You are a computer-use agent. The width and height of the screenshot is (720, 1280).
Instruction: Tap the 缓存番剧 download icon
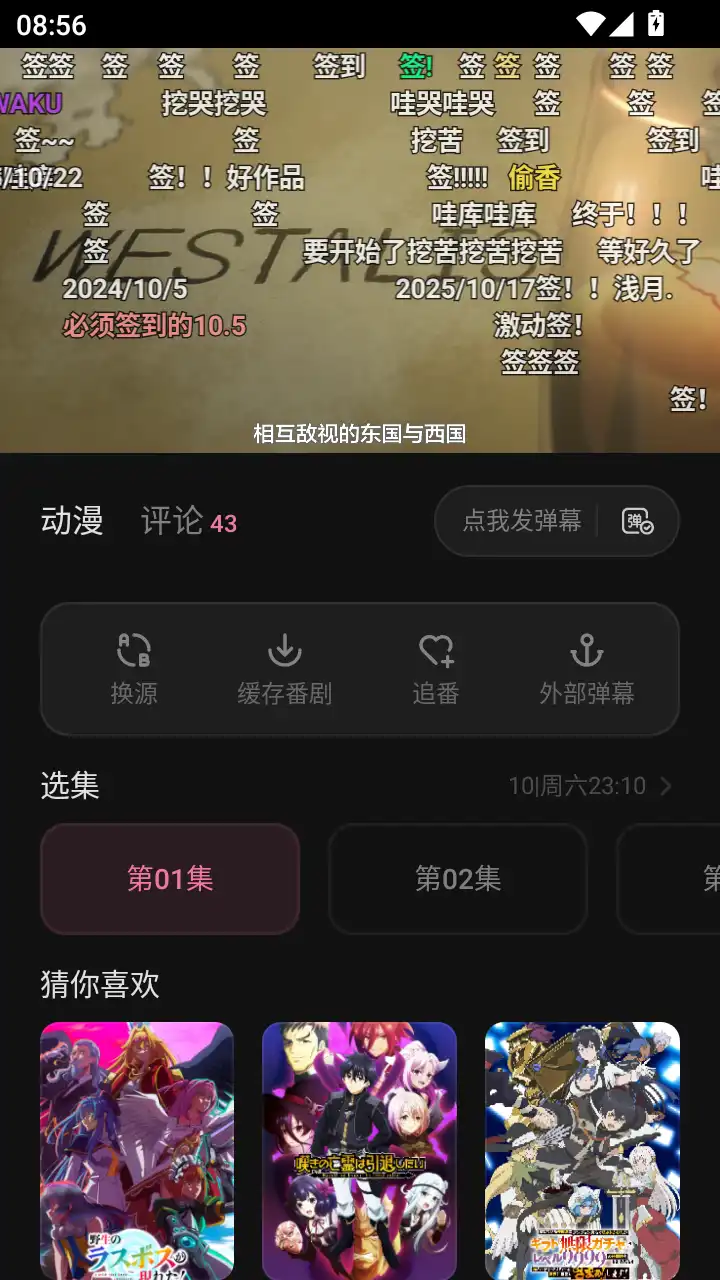[284, 652]
